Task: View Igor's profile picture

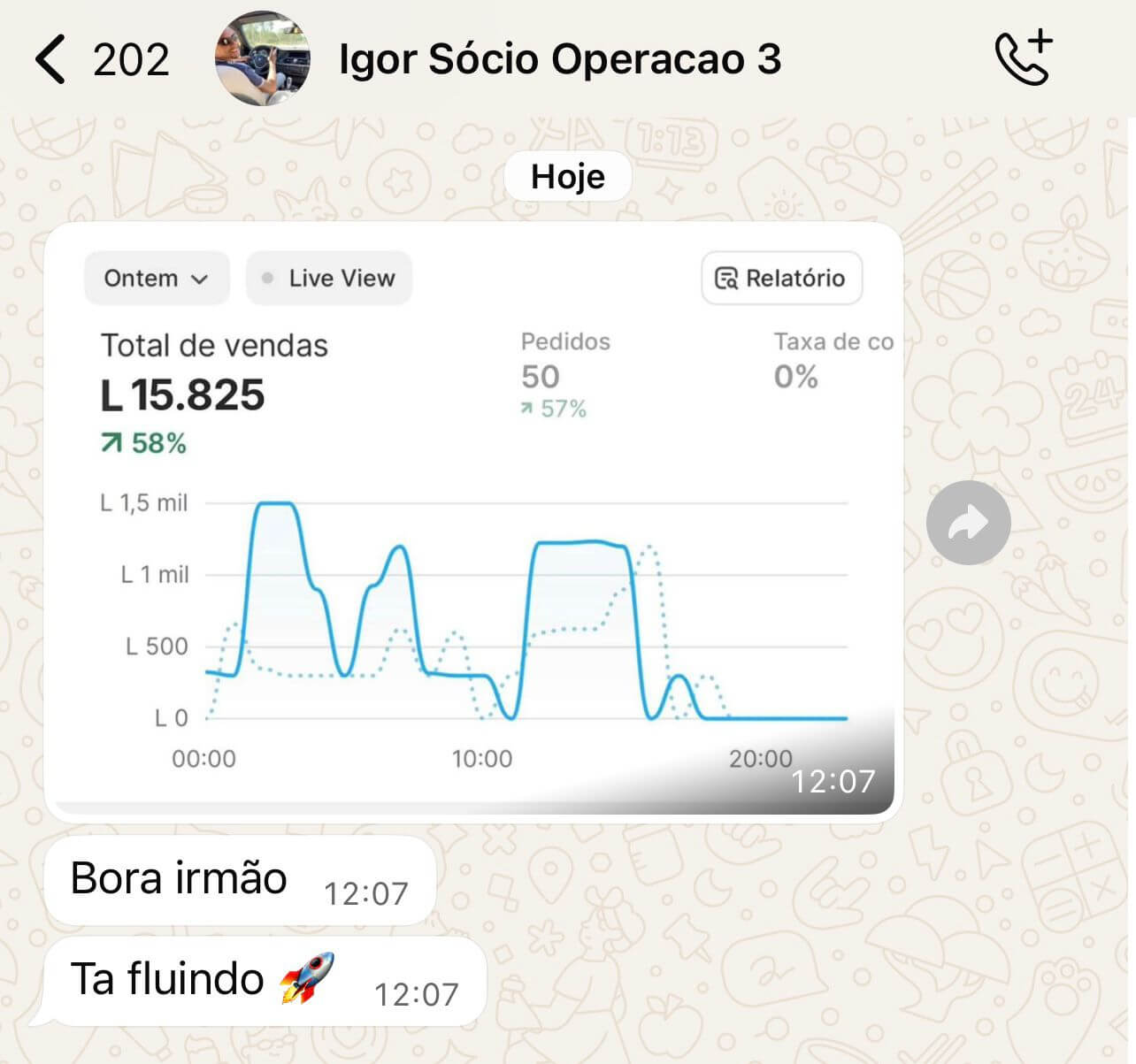Action: click(263, 59)
